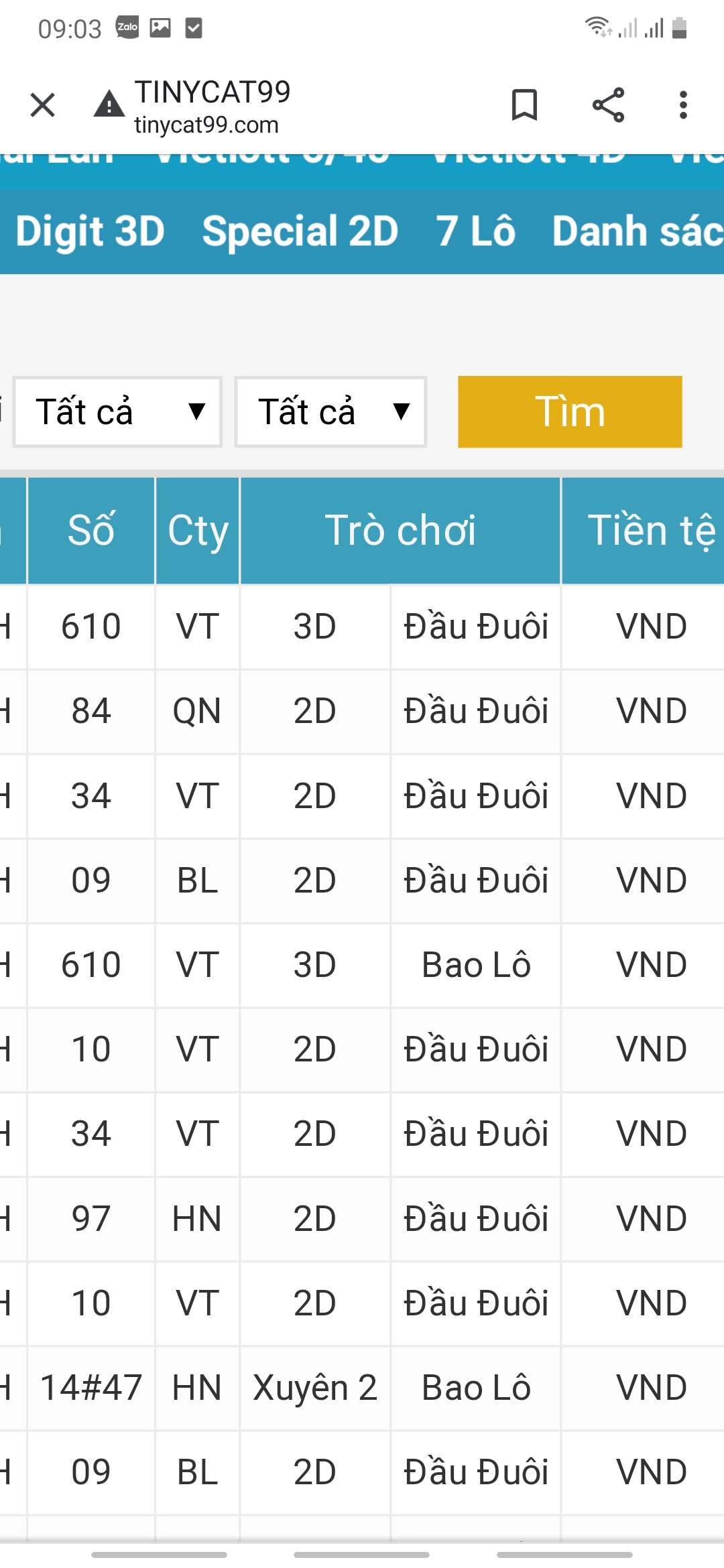
Task: Switch to the Digit 3D tab
Action: 90,232
